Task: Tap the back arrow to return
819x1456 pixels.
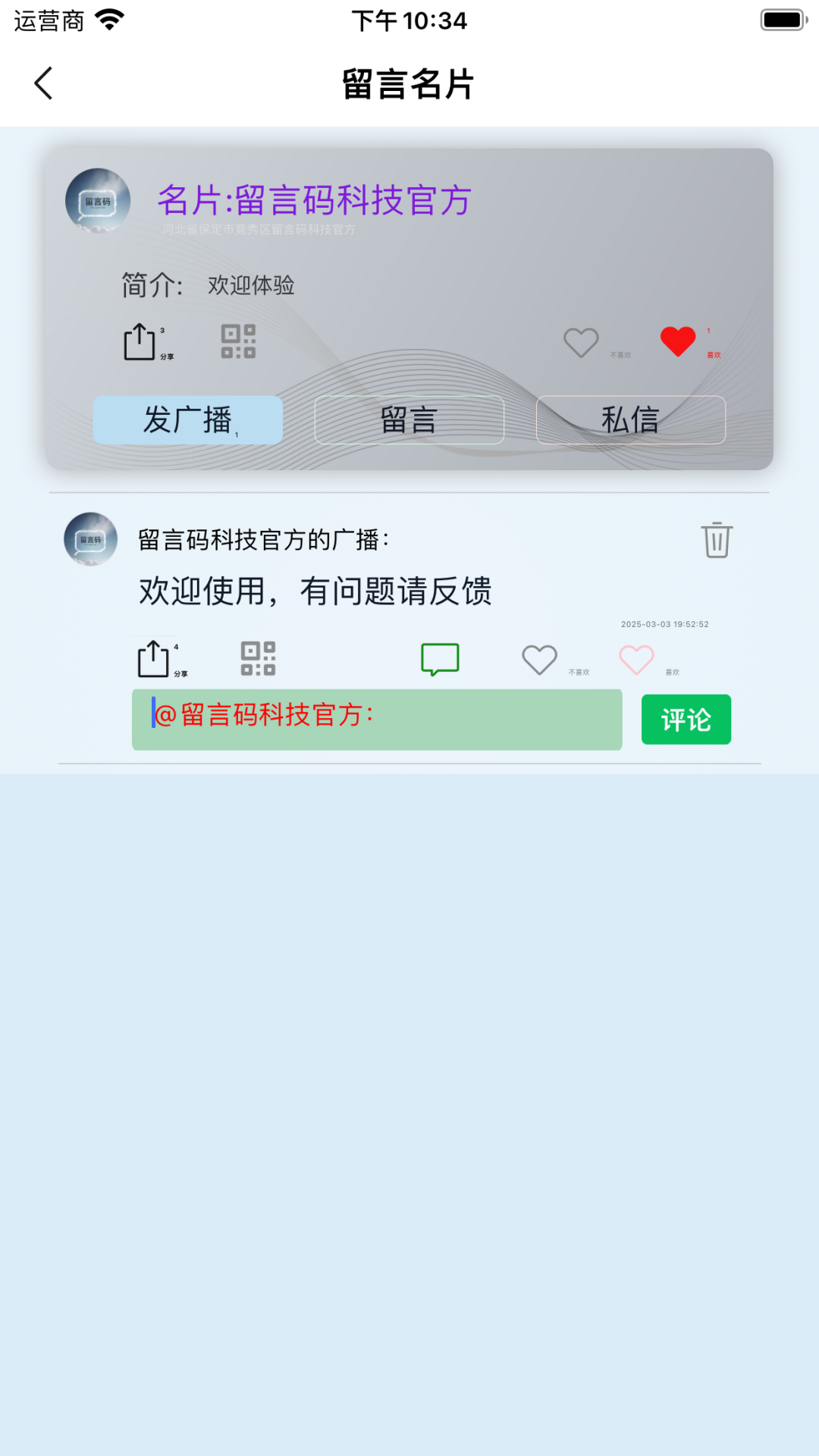Action: 43,83
